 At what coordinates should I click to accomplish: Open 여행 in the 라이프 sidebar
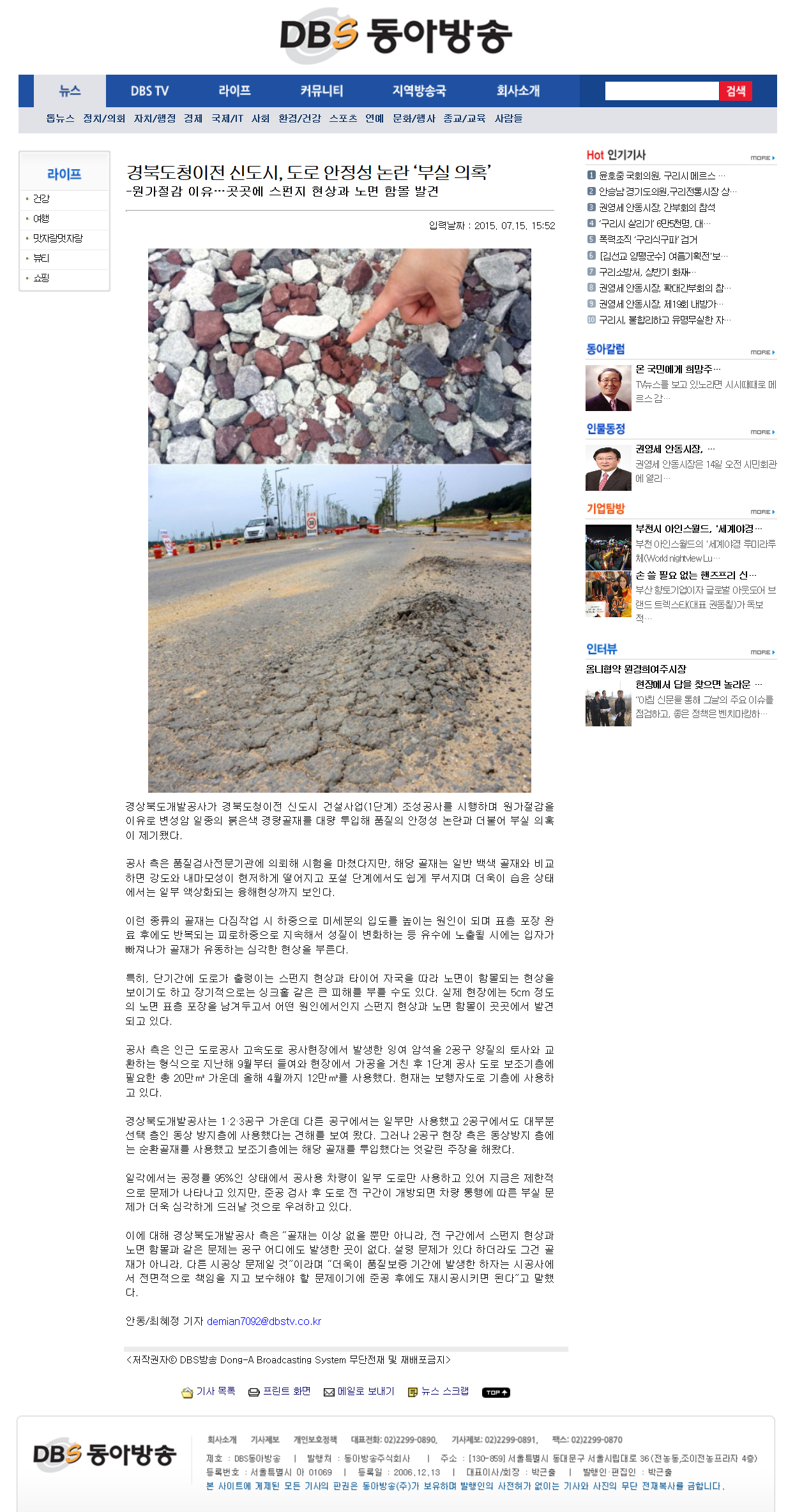42,219
